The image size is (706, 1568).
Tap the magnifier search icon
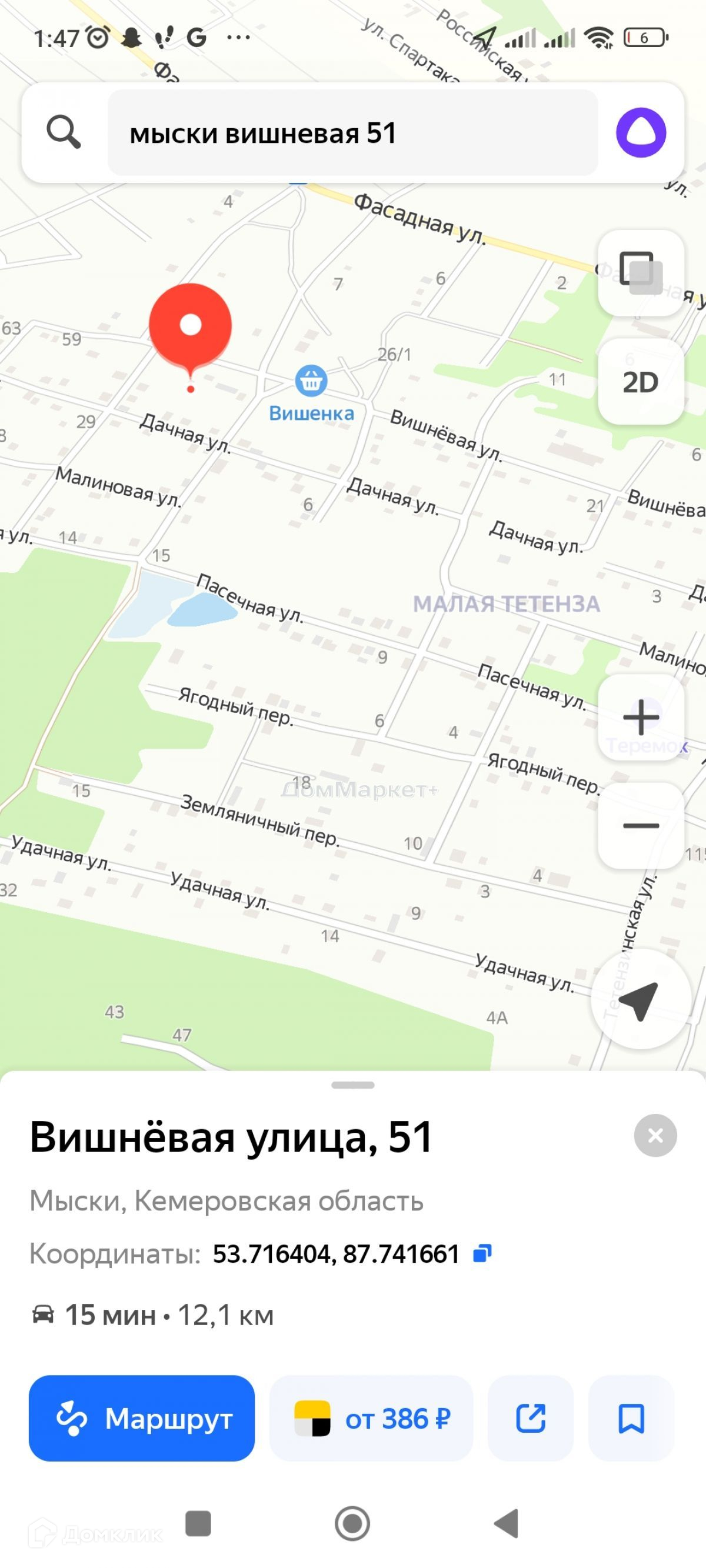click(x=64, y=132)
